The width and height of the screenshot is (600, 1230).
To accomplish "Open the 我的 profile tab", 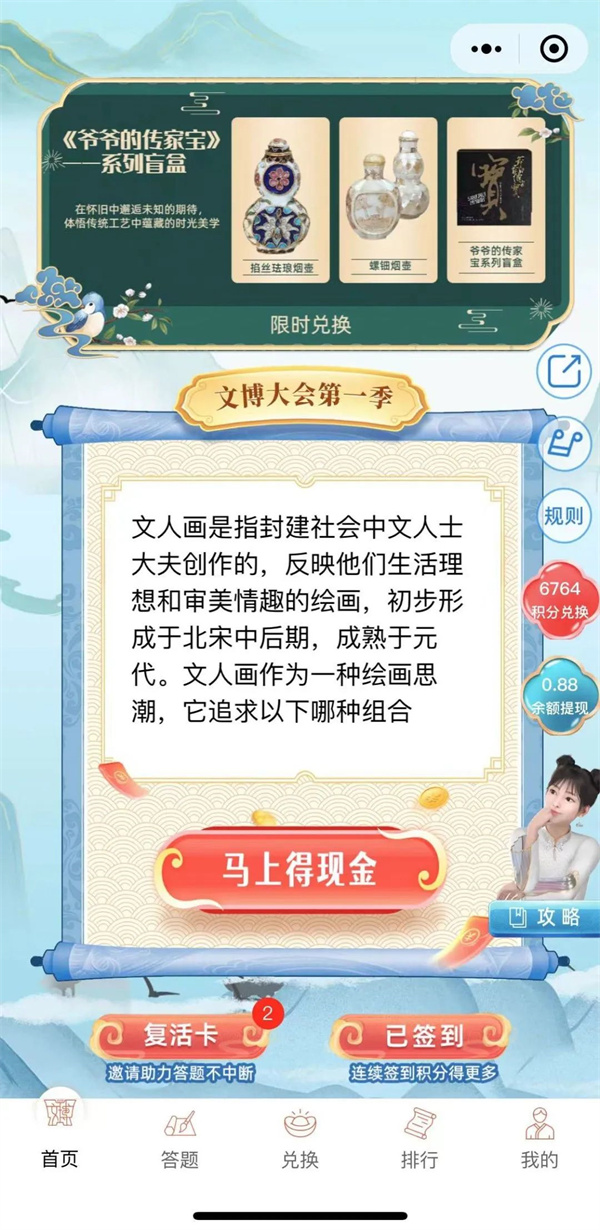I will tap(540, 1138).
